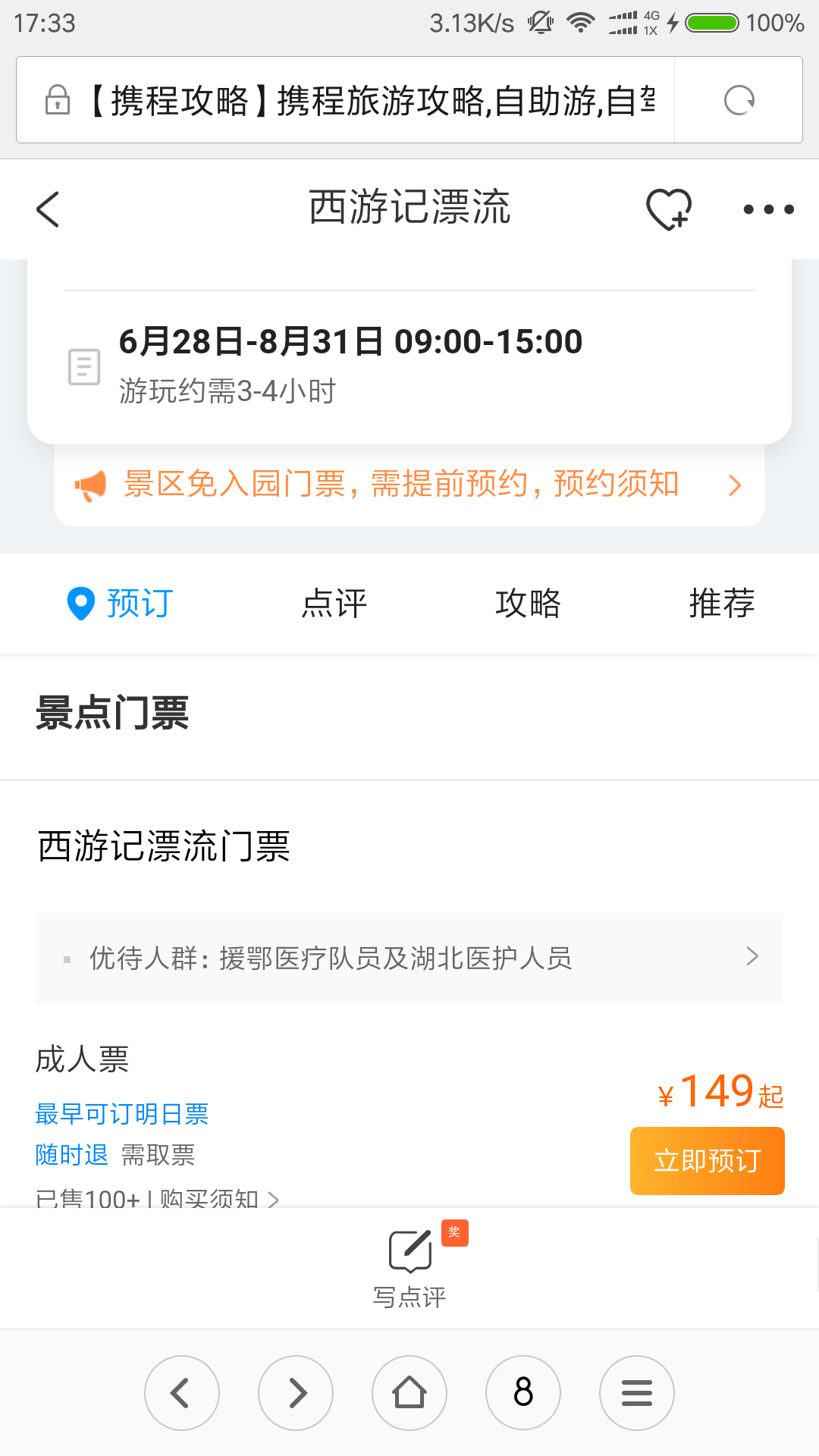This screenshot has height=1456, width=819.
Task: Select the 推荐 tab
Action: point(721,604)
